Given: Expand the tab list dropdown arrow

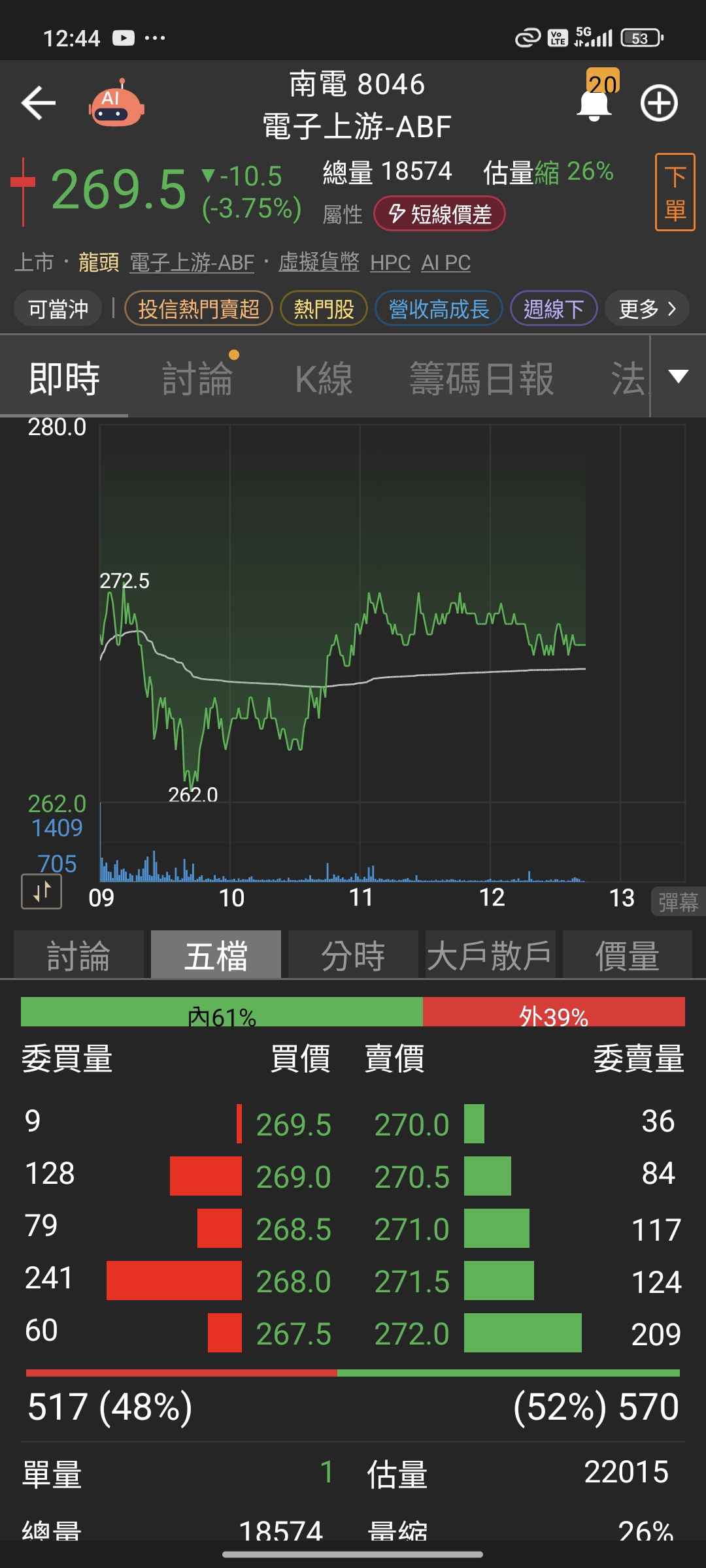Looking at the screenshot, I should (x=679, y=376).
